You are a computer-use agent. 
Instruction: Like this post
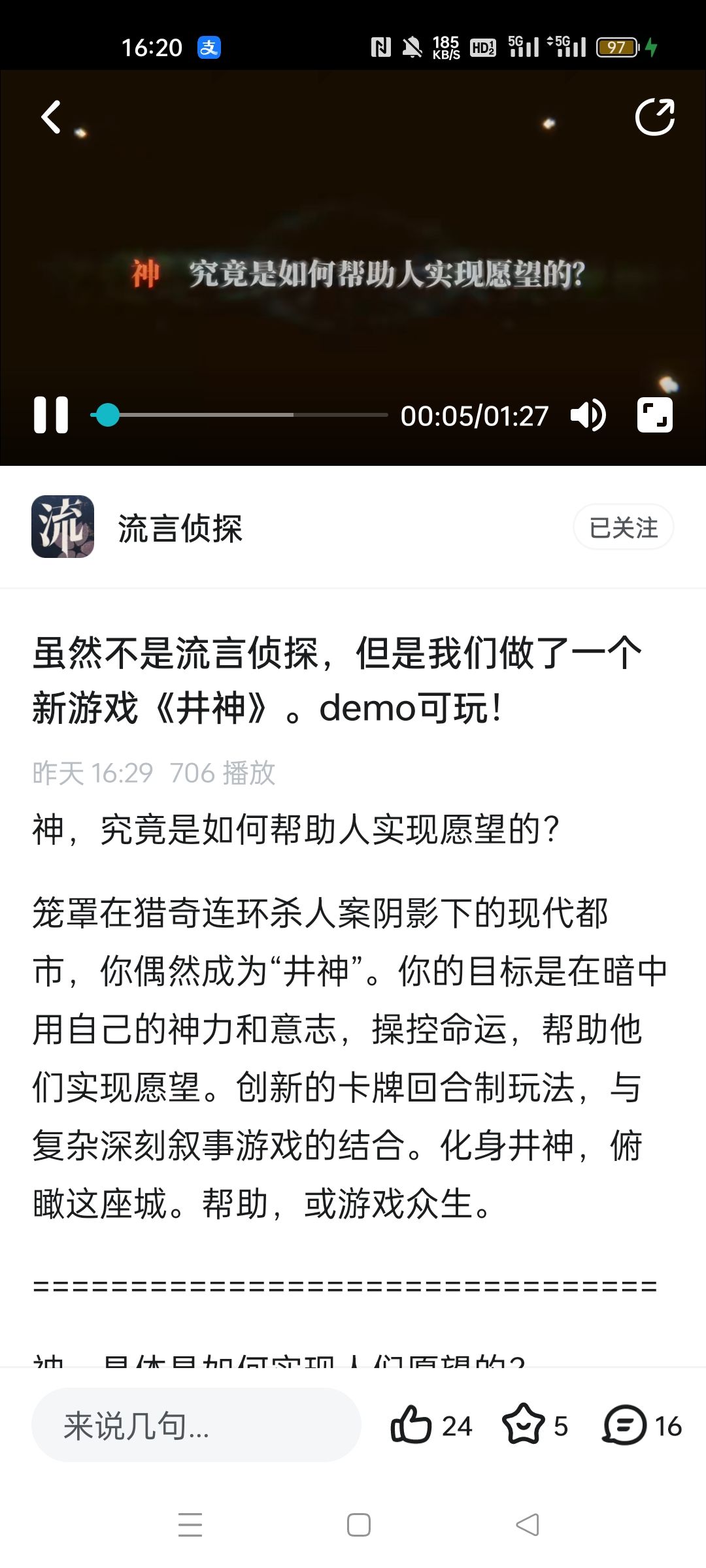pyautogui.click(x=431, y=1426)
